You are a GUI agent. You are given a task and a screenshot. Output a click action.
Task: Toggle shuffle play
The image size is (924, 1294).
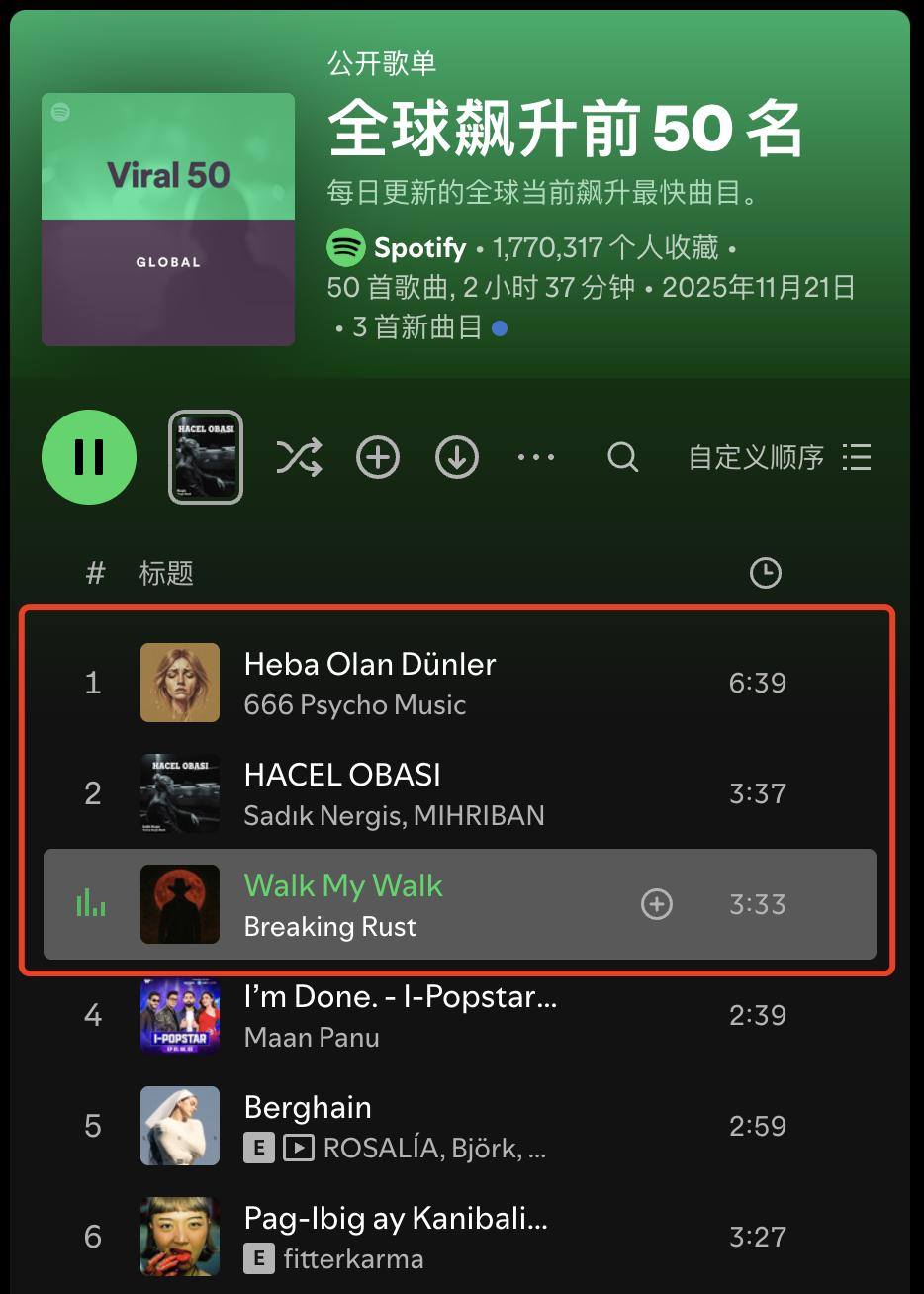pyautogui.click(x=299, y=457)
